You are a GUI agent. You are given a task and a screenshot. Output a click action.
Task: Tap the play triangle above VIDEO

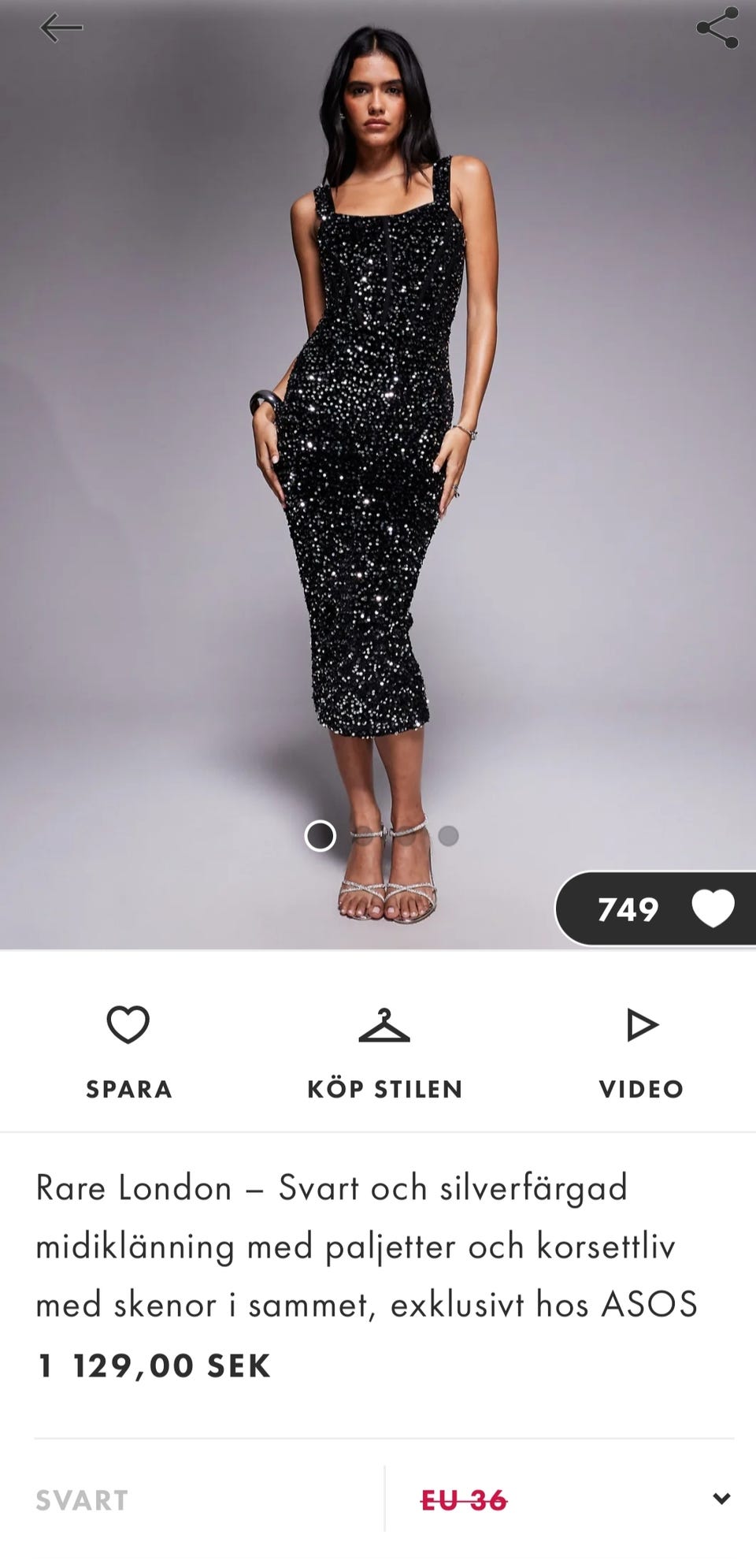[x=642, y=1026]
